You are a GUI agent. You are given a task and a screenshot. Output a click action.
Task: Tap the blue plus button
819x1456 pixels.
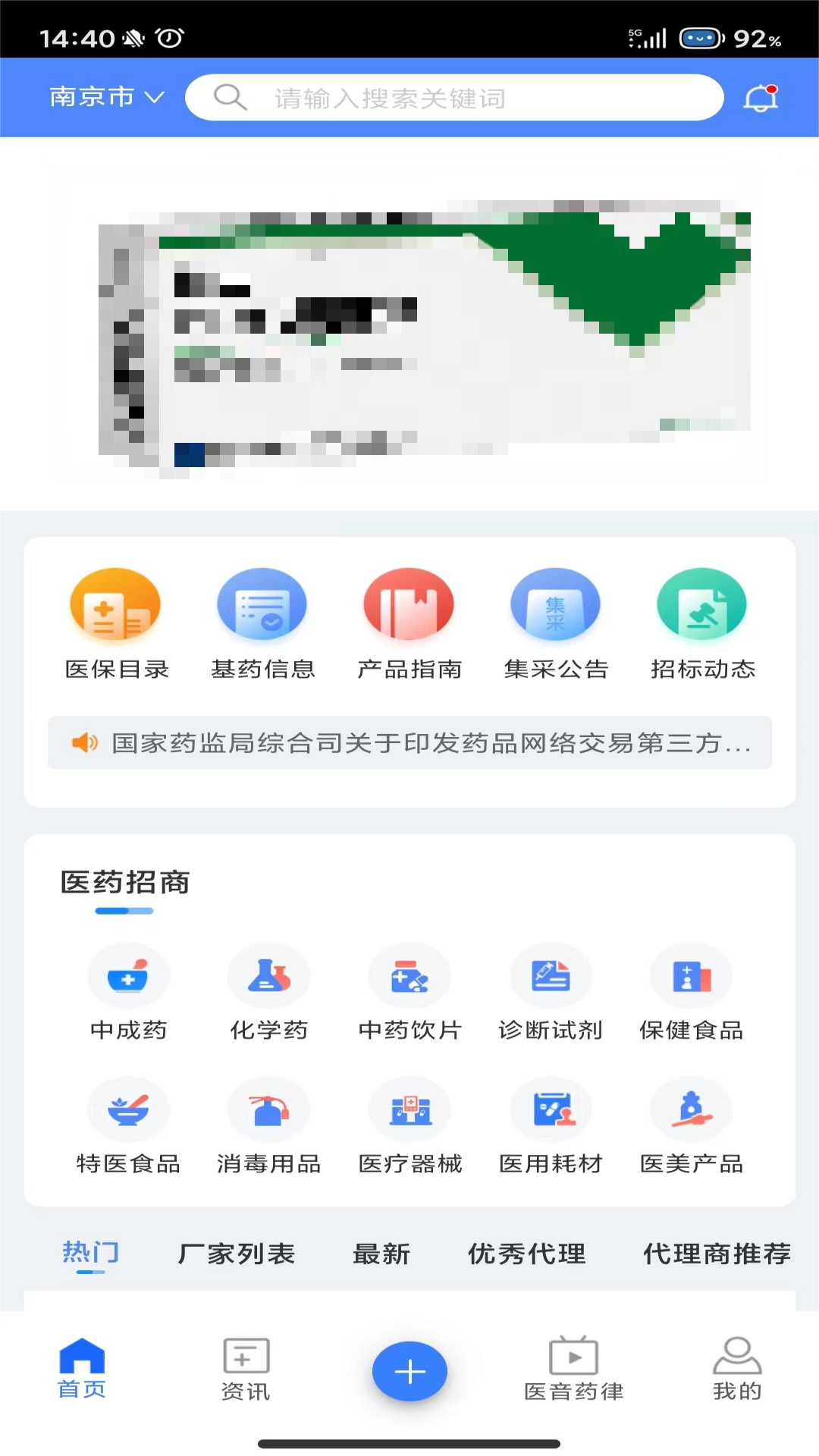coord(409,1371)
